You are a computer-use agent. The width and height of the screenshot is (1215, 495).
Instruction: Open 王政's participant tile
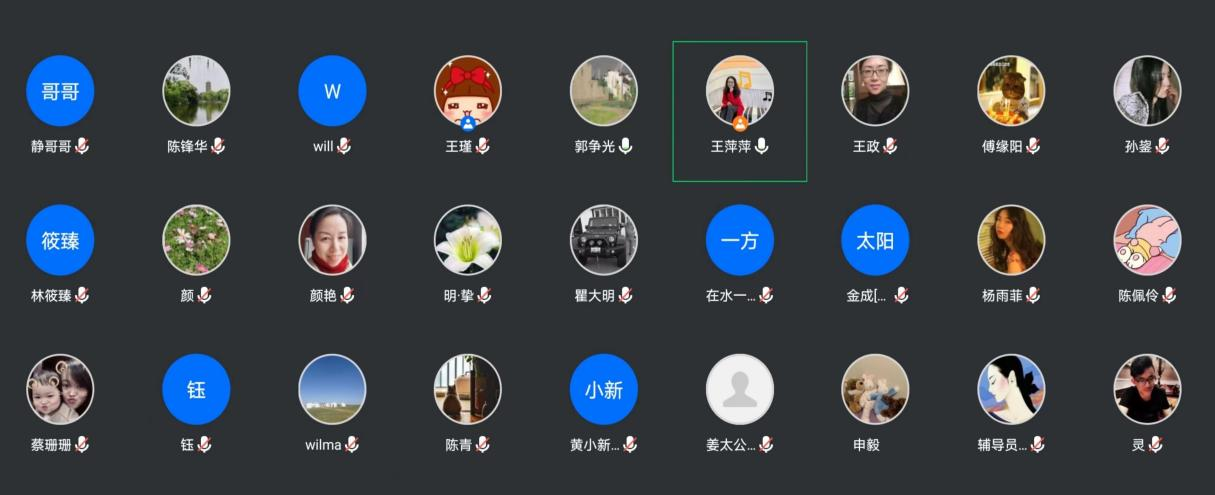click(875, 91)
